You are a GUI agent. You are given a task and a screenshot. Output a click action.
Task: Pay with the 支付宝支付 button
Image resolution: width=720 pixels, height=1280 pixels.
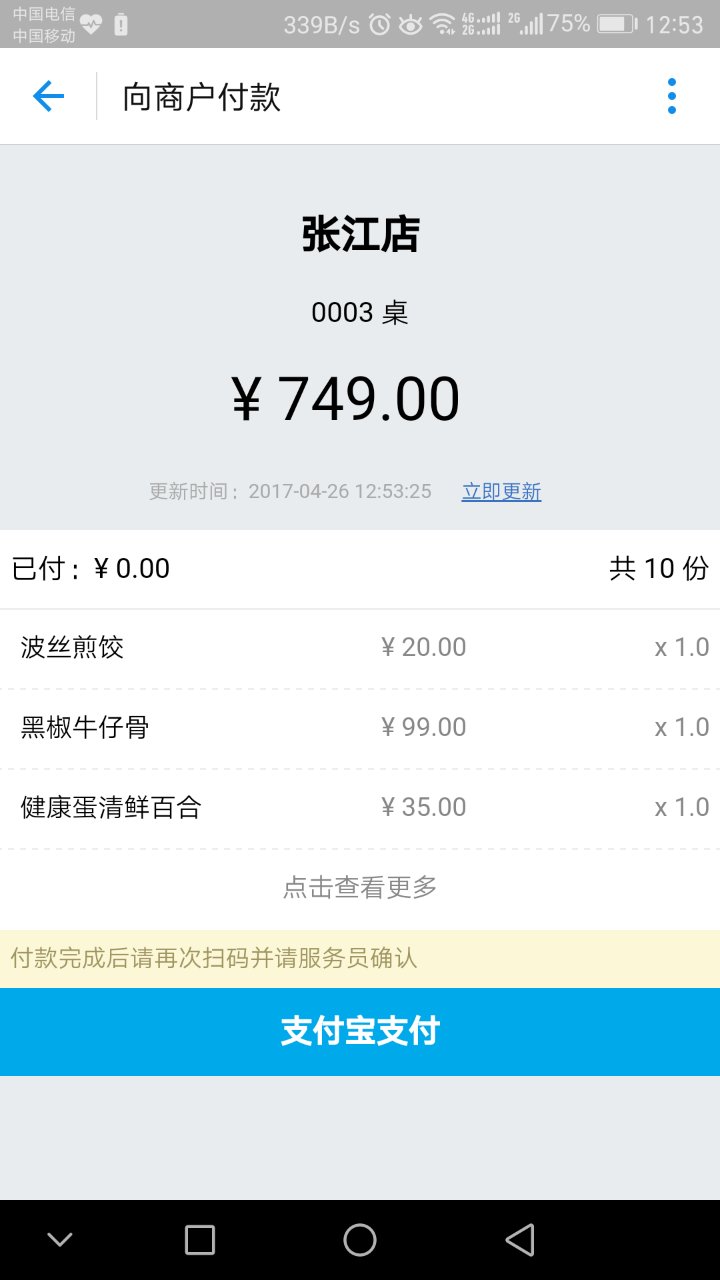click(360, 1031)
